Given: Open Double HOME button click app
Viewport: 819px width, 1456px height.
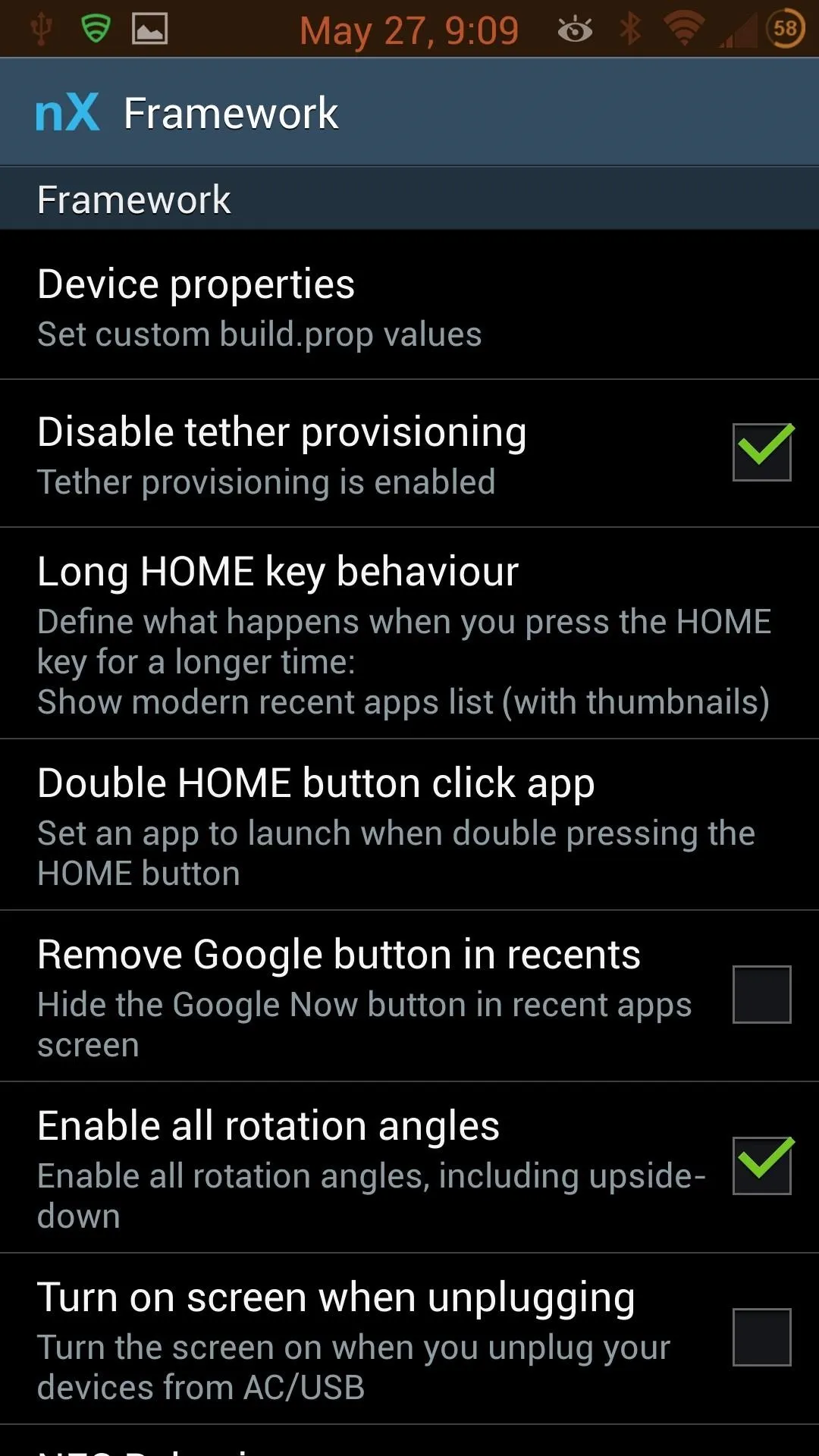Looking at the screenshot, I should [x=409, y=825].
